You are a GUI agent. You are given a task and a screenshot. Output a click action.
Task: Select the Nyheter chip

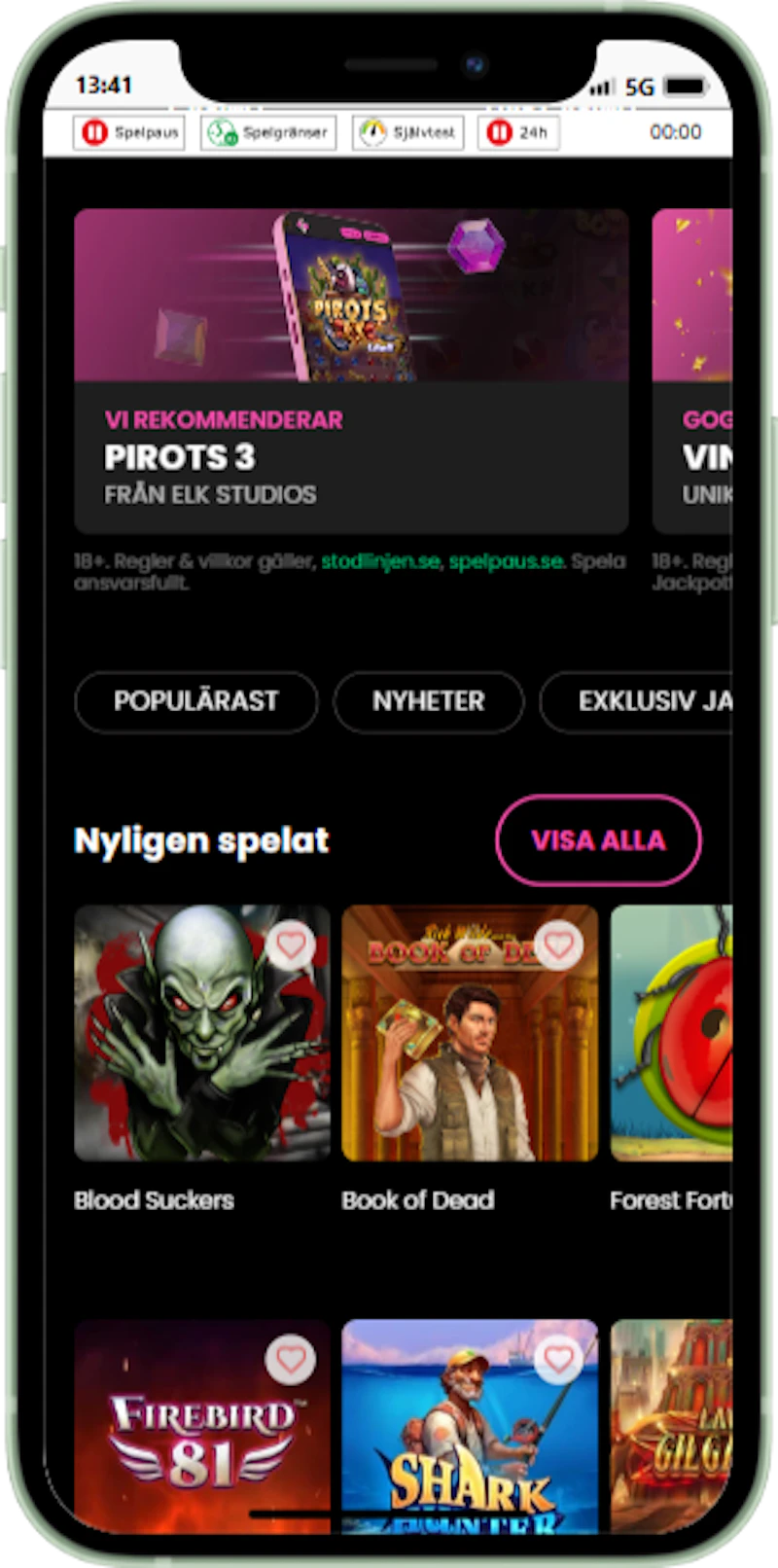(x=429, y=701)
